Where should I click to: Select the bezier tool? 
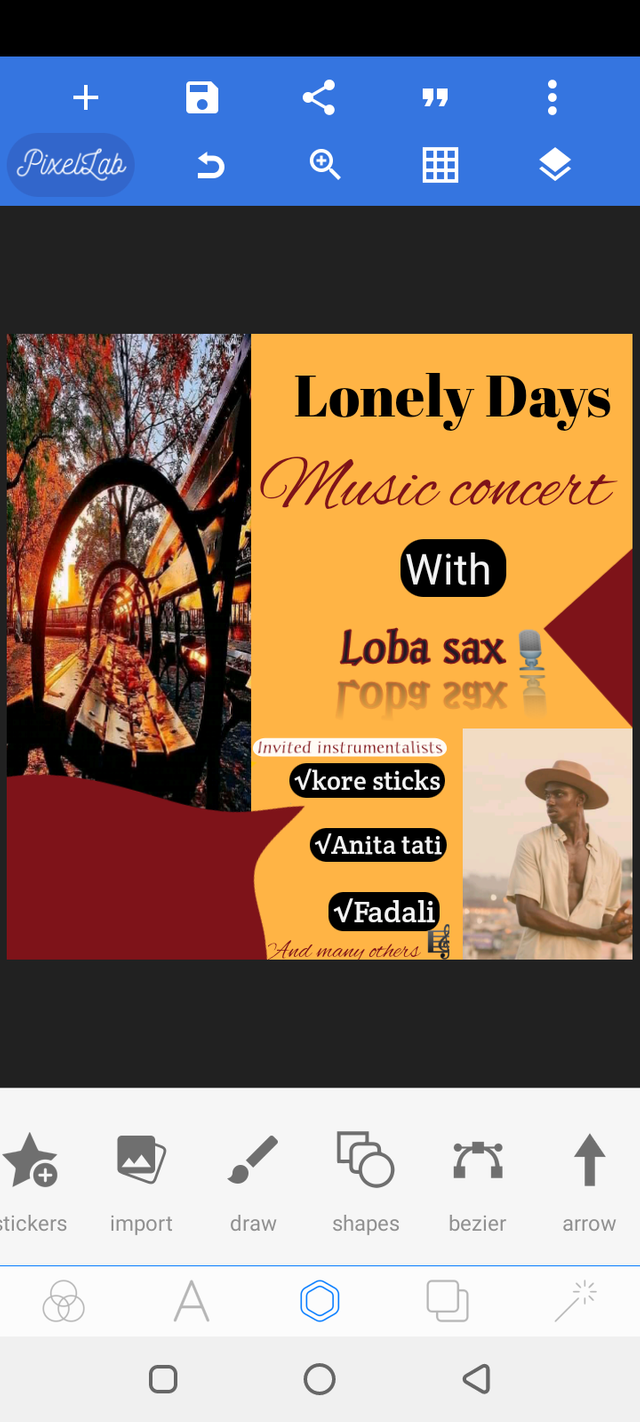point(477,1180)
